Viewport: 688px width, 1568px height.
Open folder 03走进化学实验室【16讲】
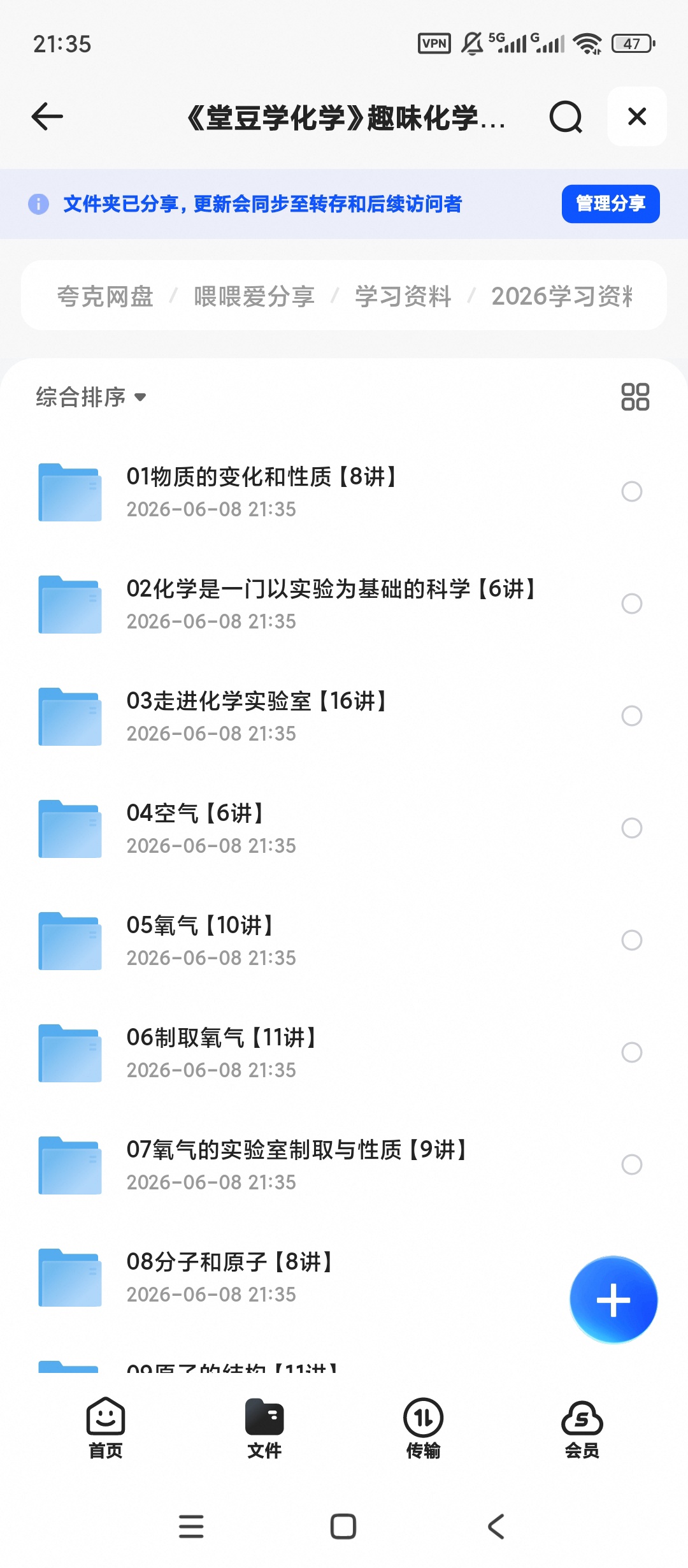point(344,716)
